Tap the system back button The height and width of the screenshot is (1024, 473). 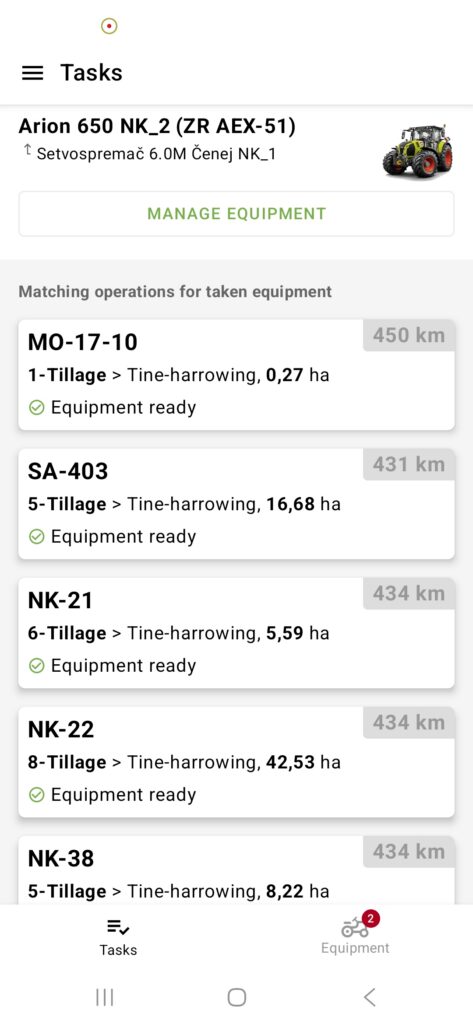coord(369,997)
